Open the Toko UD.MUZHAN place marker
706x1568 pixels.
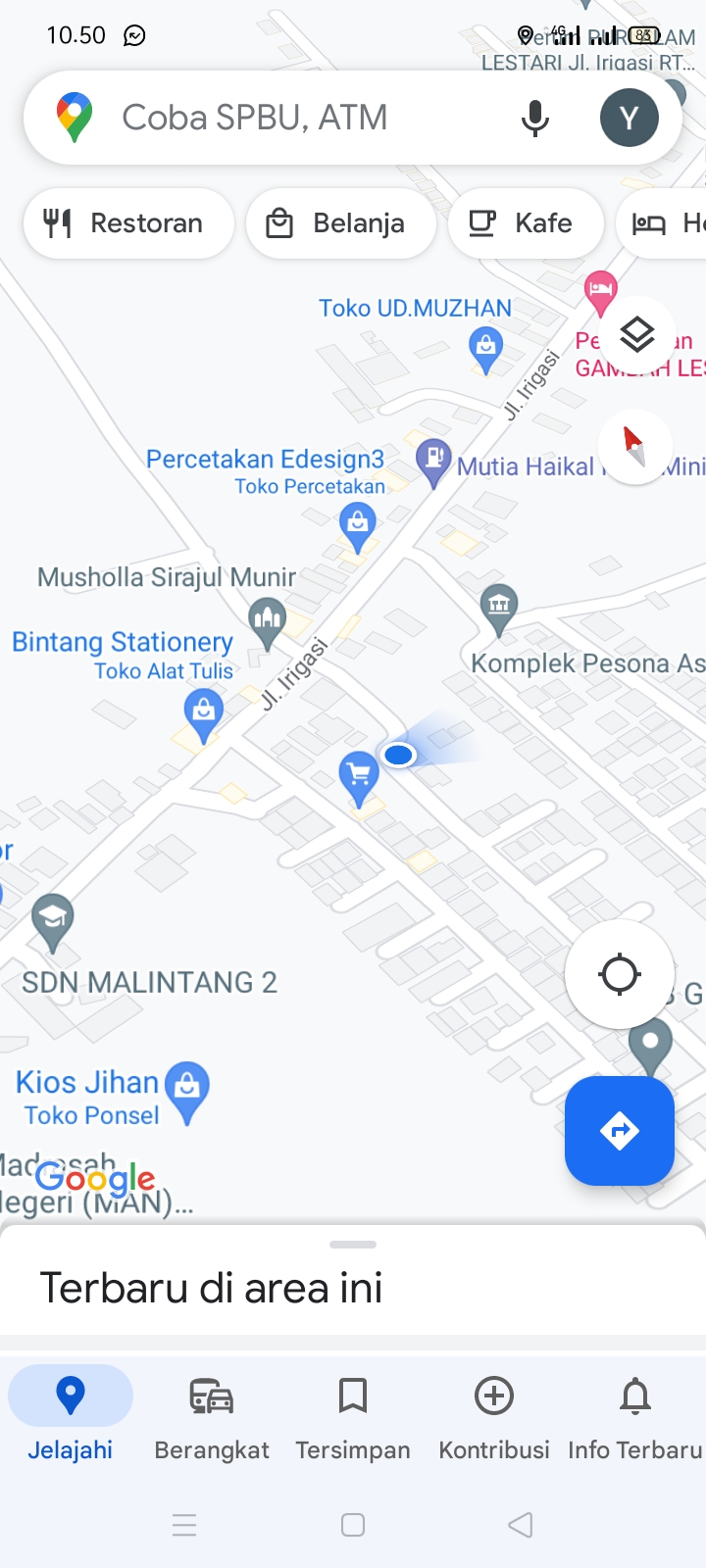pos(485,348)
